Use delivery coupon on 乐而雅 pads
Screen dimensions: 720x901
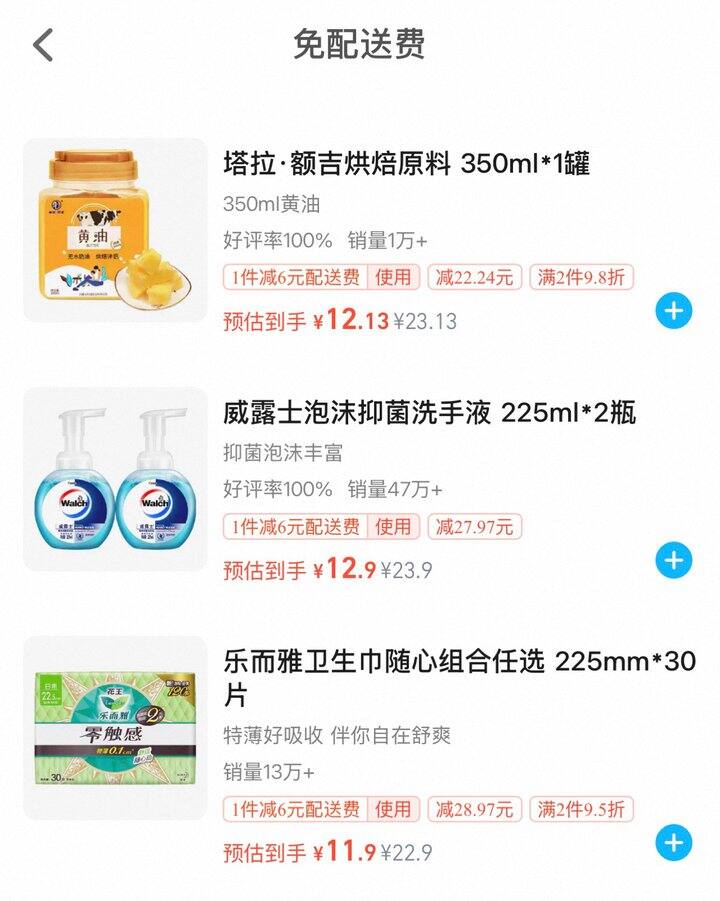(393, 808)
